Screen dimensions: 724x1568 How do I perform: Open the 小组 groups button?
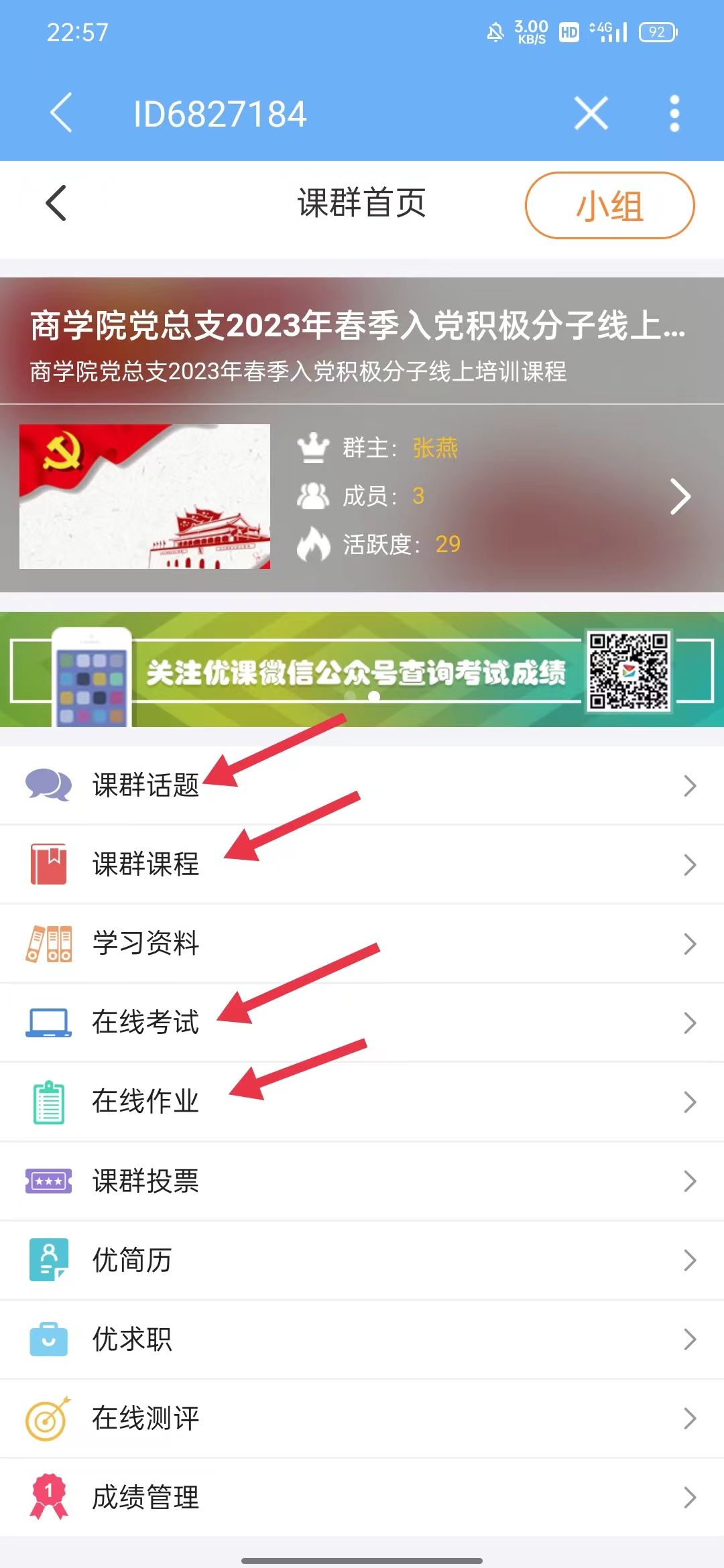pyautogui.click(x=609, y=205)
